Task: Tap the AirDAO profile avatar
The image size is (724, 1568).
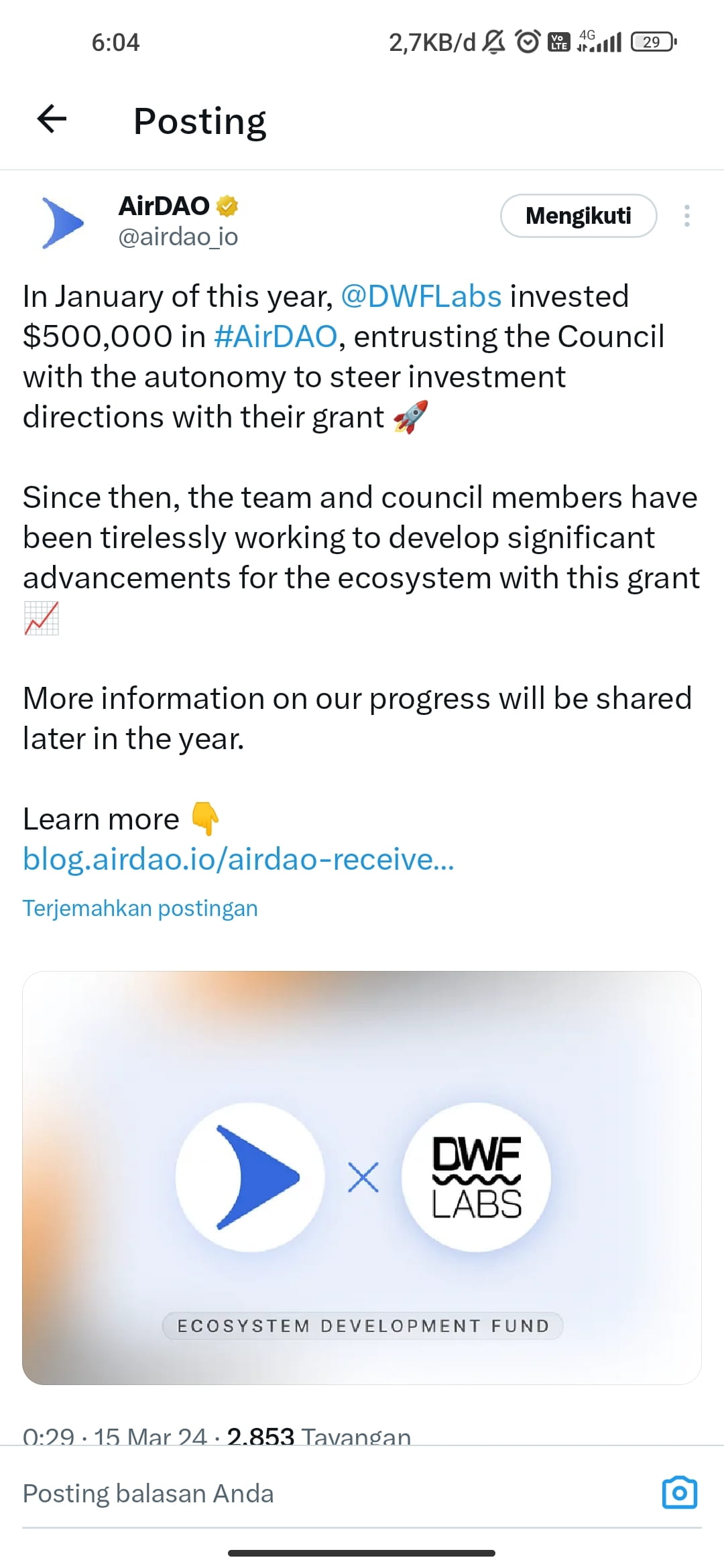Action: [62, 222]
